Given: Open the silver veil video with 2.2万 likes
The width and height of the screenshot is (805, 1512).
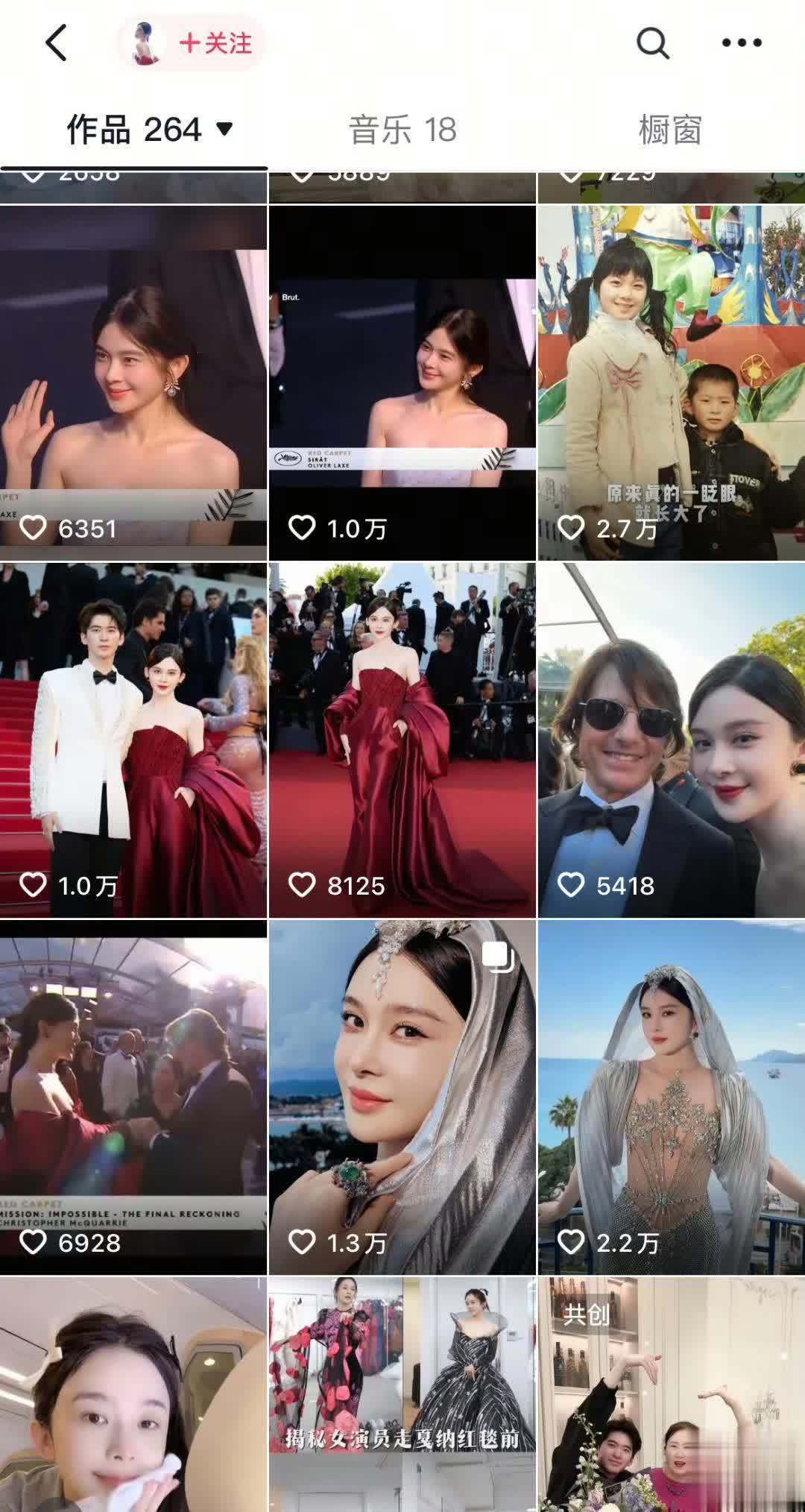Looking at the screenshot, I should click(x=671, y=1096).
